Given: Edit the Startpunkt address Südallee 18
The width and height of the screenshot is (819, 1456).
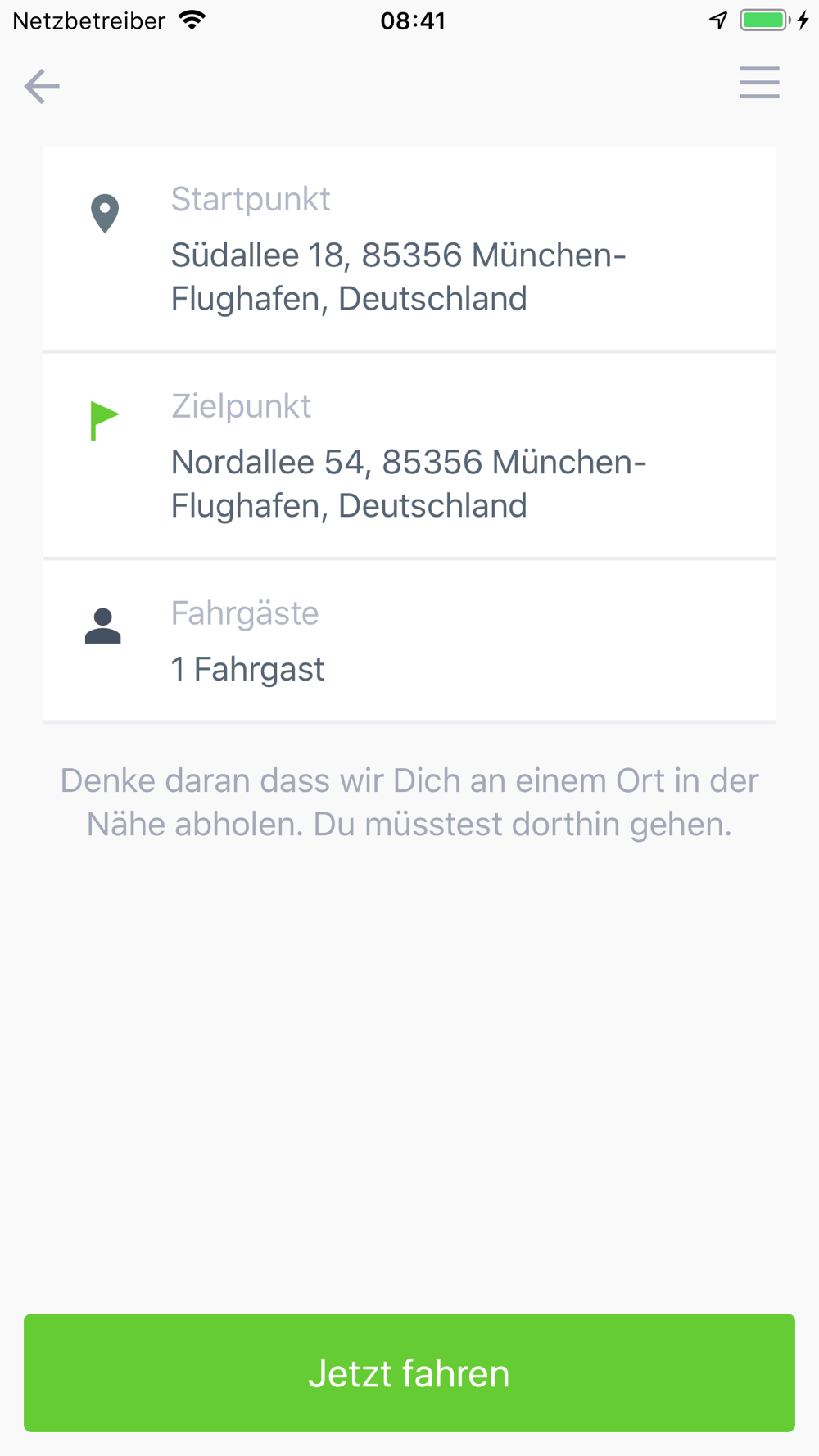Looking at the screenshot, I should (398, 277).
